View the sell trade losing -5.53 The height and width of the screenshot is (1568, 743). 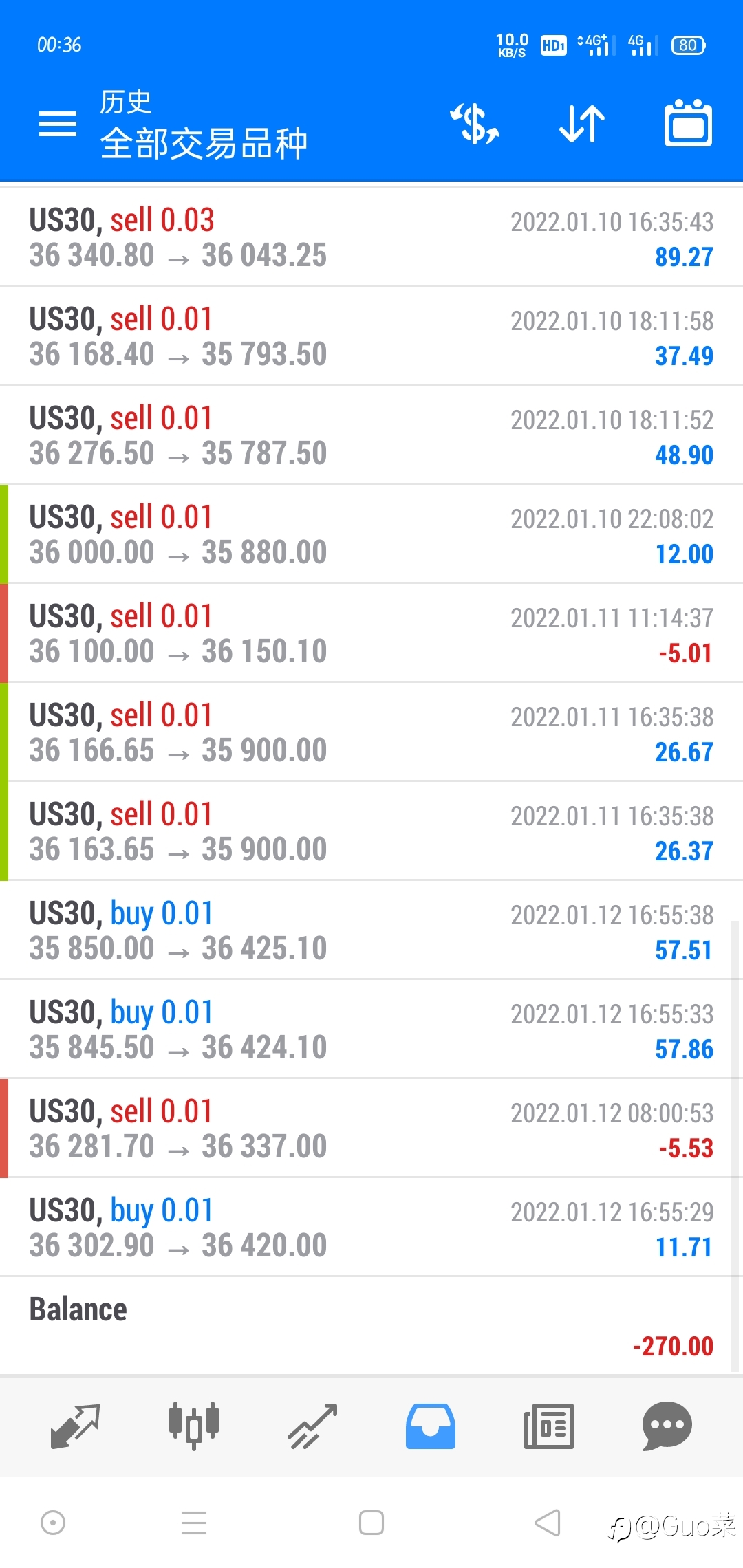[x=371, y=1129]
